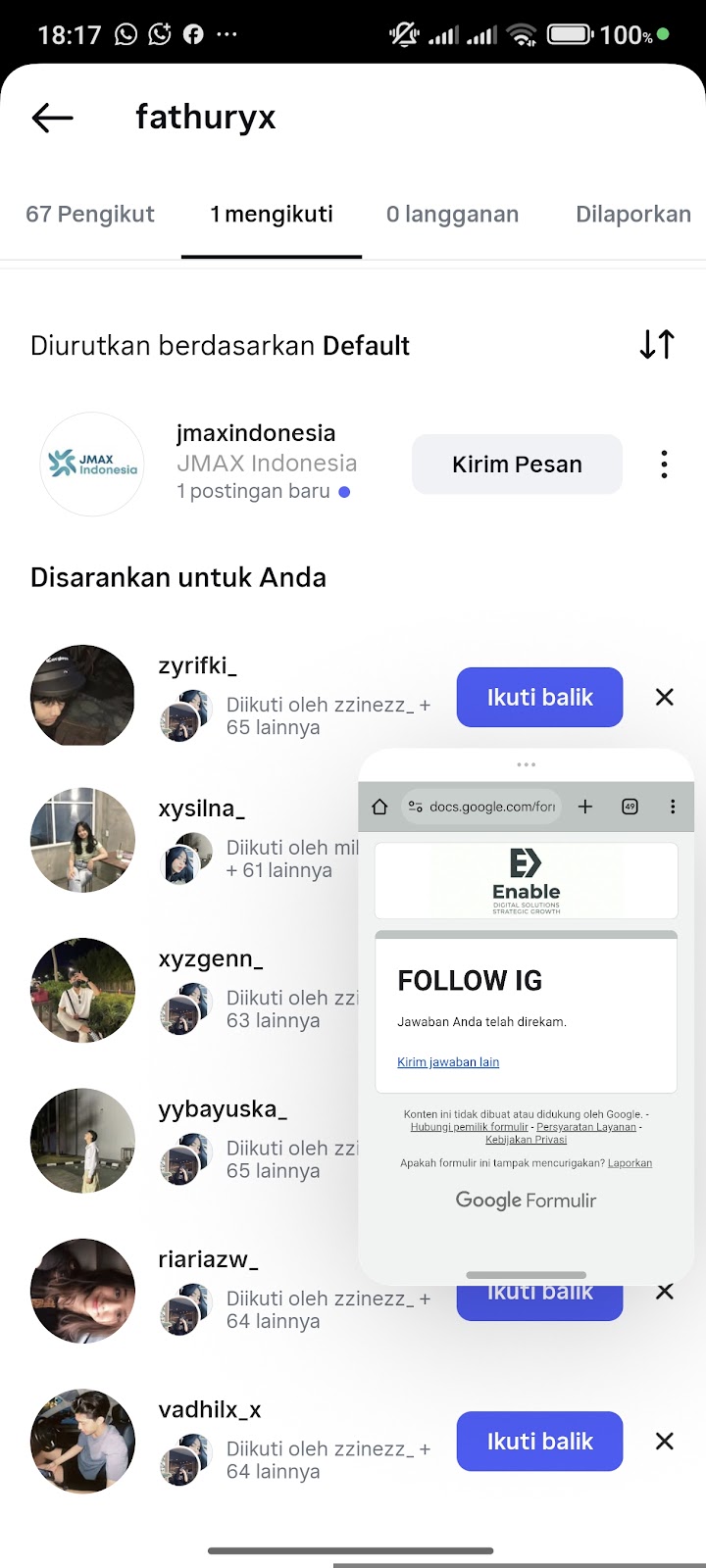706x1568 pixels.
Task: Tap Kirim Pesan for jmaxindonesia
Action: pyautogui.click(x=517, y=465)
